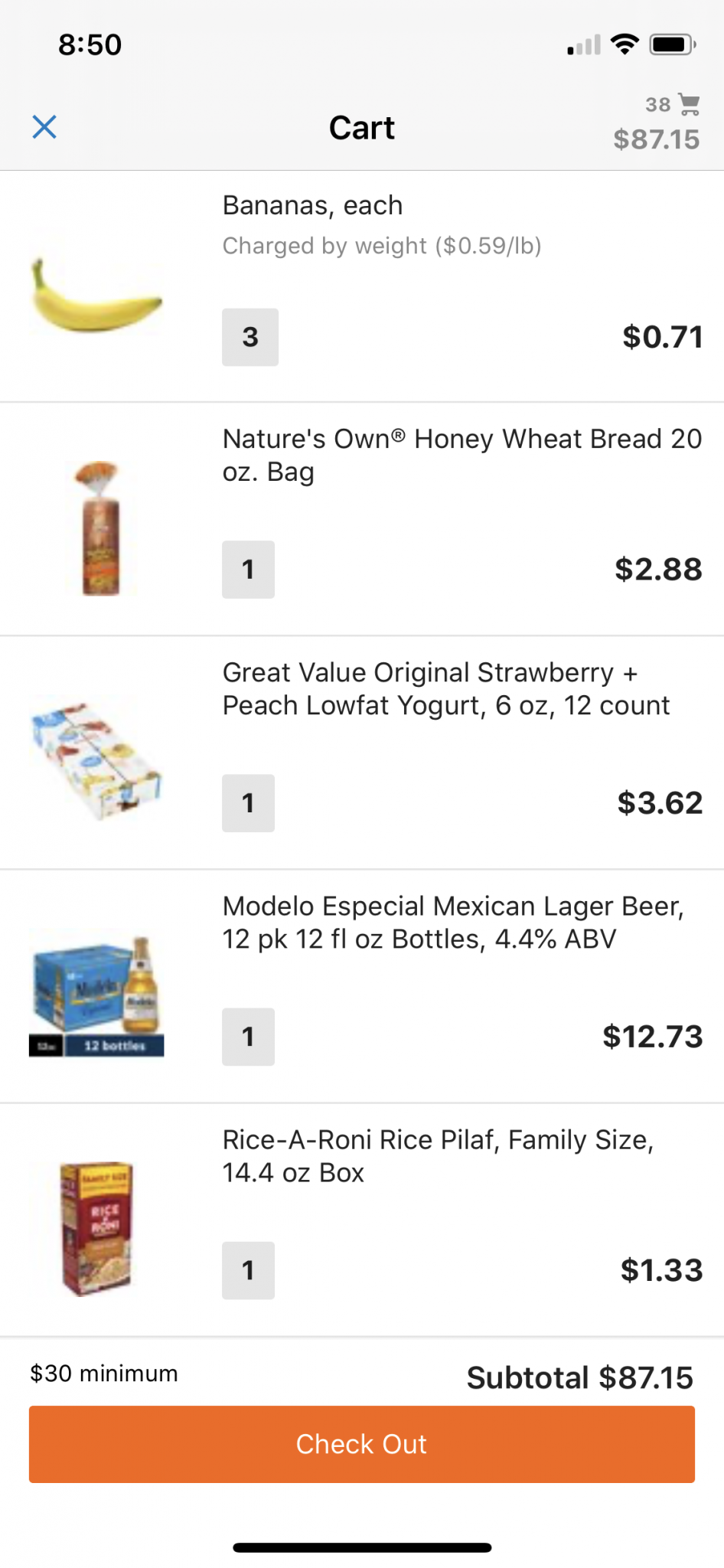Open the Modelo Especial beer product image

click(x=96, y=996)
